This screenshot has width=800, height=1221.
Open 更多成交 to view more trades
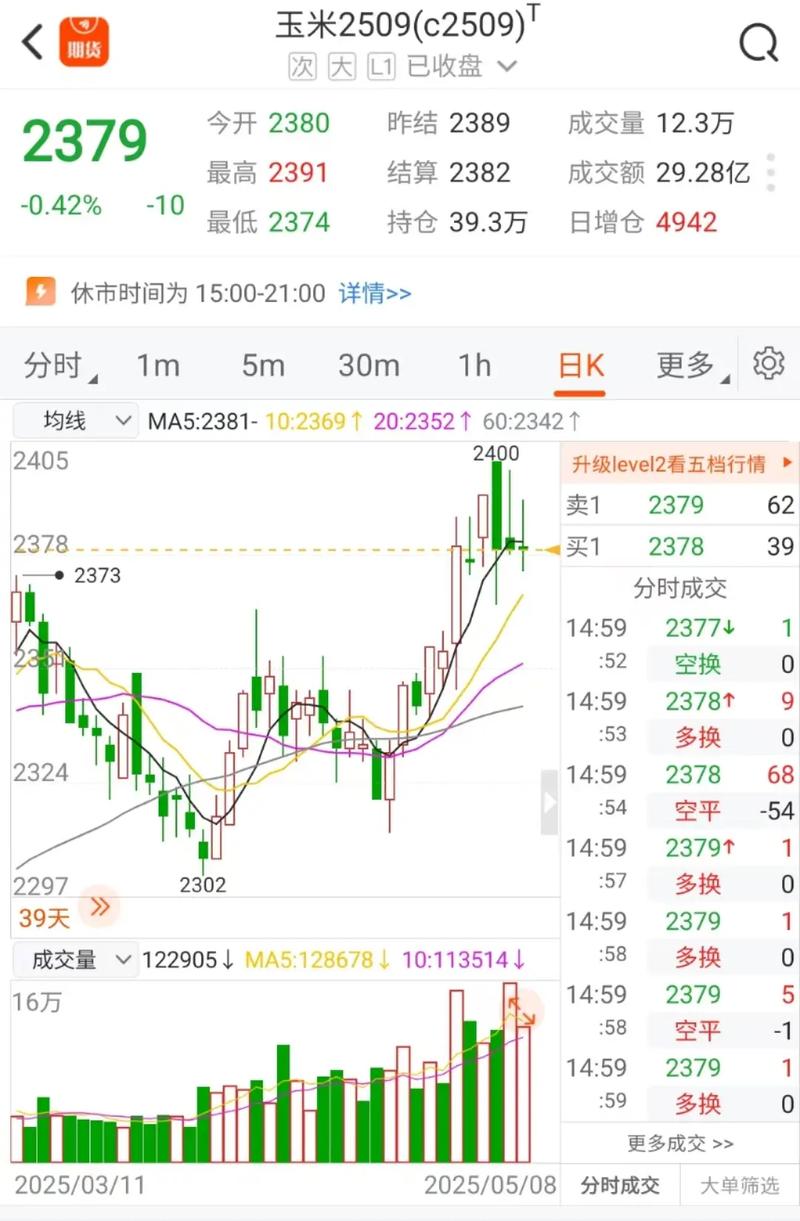[x=678, y=1142]
